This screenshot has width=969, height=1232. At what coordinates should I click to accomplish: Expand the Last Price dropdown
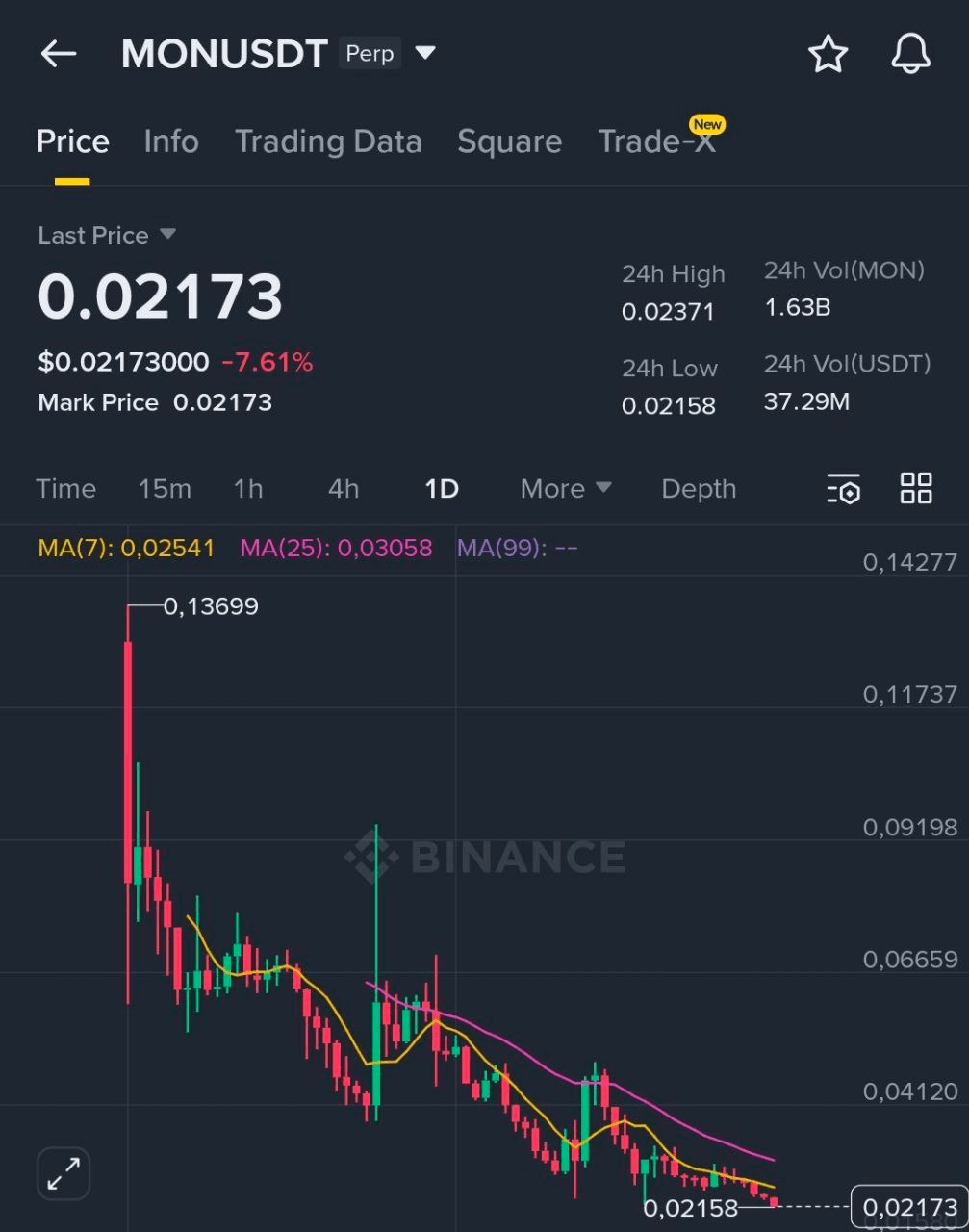pyautogui.click(x=167, y=235)
